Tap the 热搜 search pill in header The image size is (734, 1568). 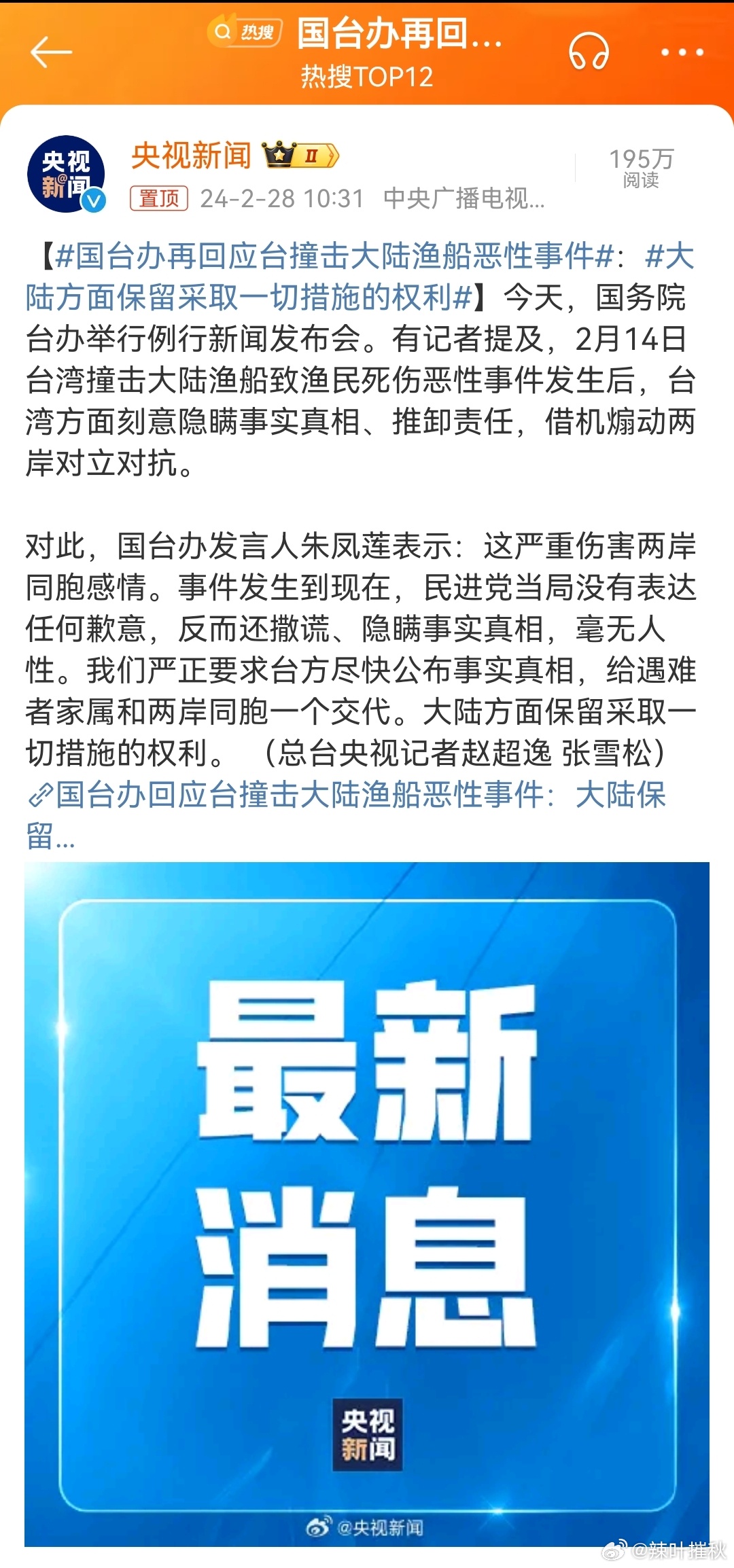coord(245,32)
